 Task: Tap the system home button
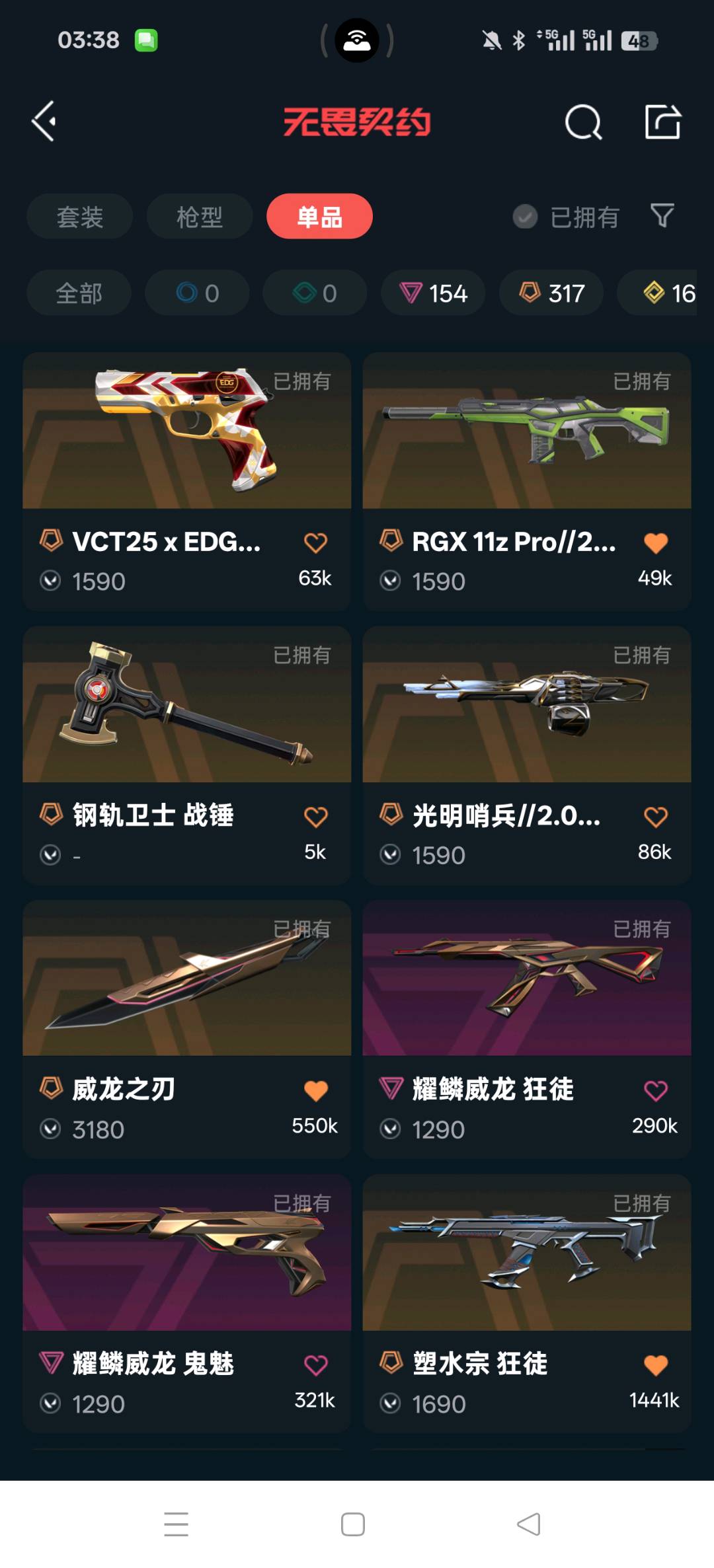(x=352, y=1524)
